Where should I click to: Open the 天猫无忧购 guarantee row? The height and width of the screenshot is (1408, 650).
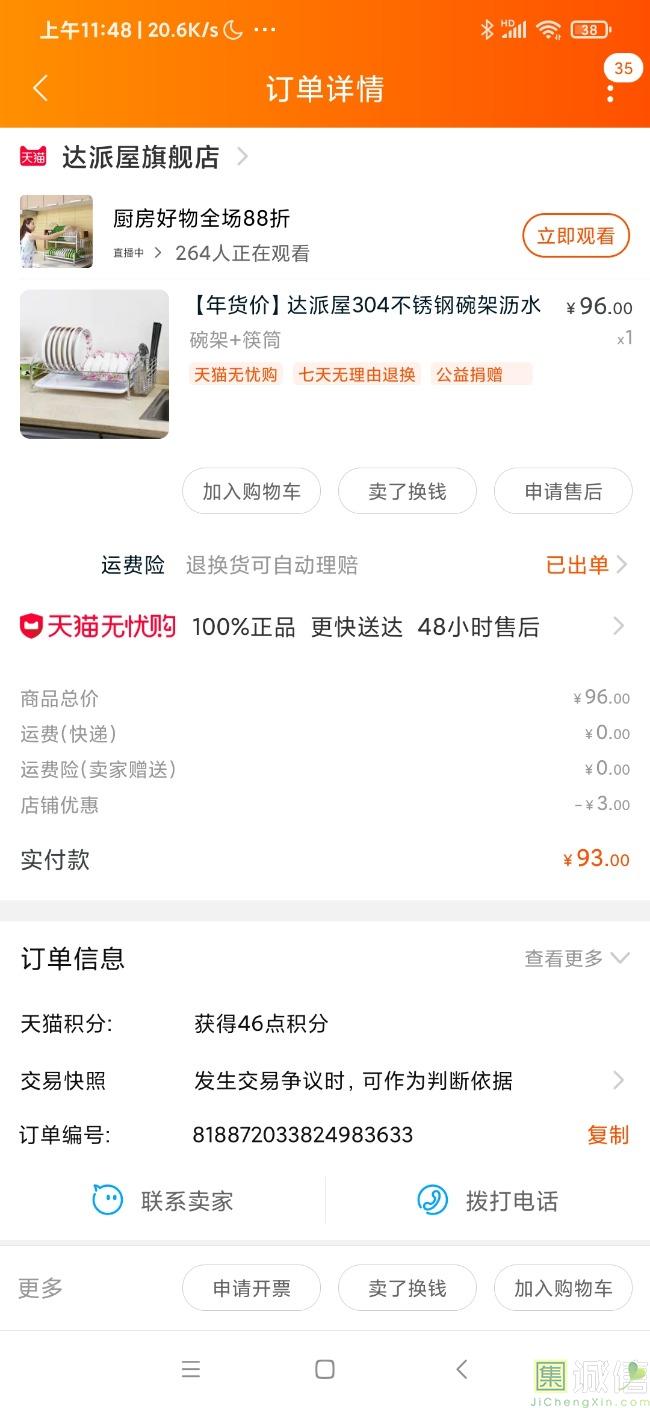pos(324,627)
